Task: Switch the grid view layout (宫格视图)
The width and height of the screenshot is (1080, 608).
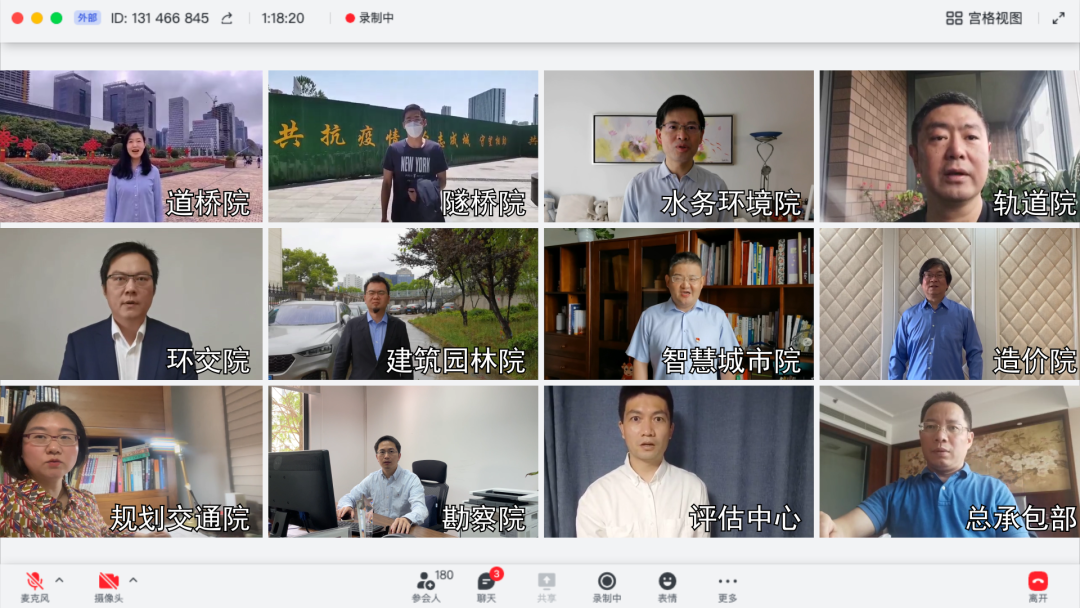Action: coord(984,18)
